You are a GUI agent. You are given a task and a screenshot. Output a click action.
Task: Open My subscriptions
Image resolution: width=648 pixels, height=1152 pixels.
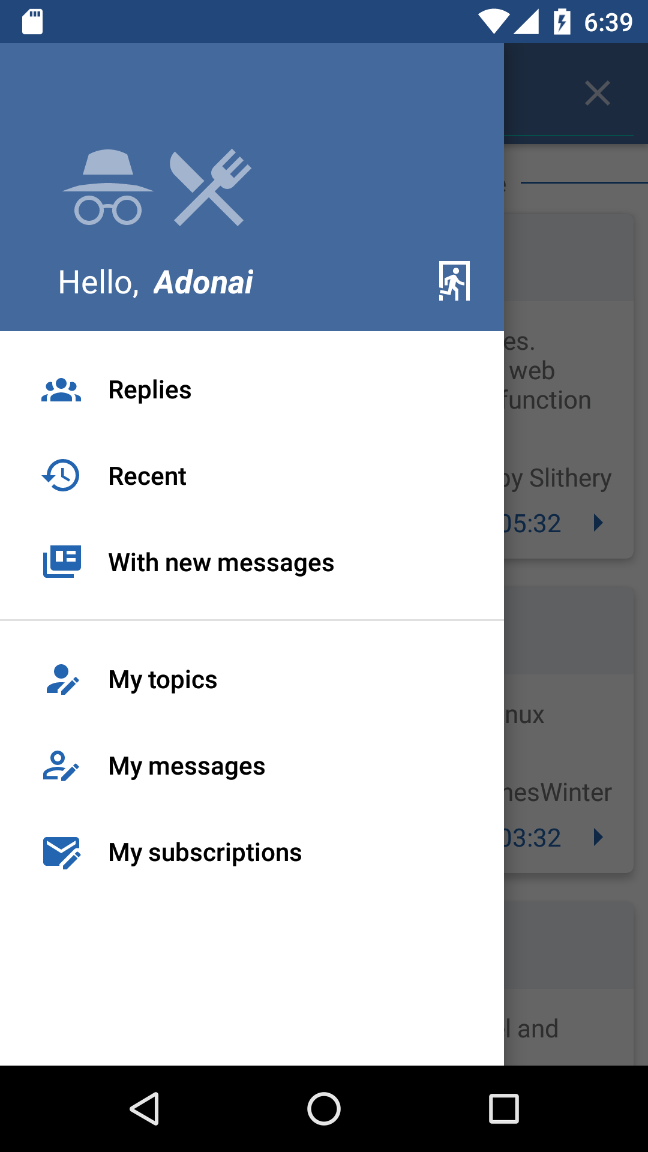205,853
